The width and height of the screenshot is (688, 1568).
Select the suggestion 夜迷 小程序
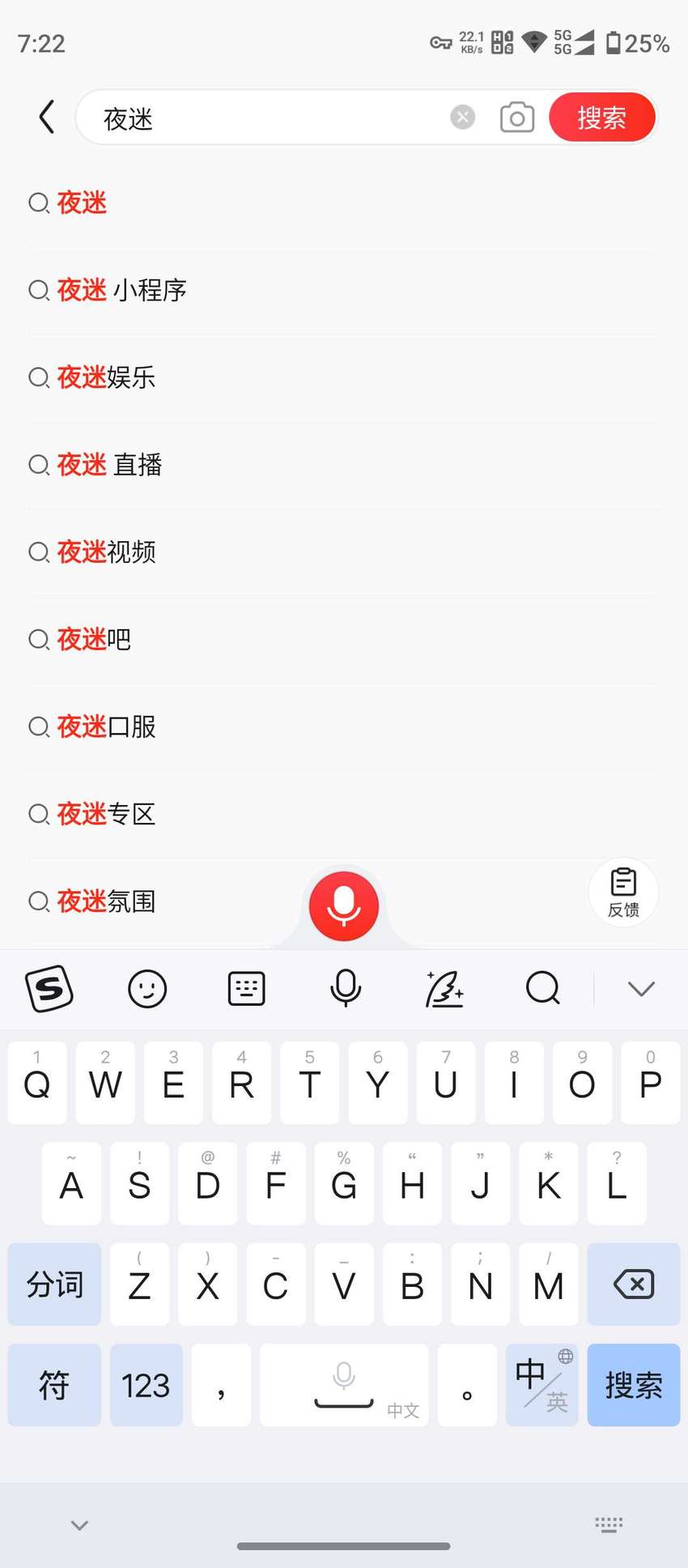pos(344,290)
